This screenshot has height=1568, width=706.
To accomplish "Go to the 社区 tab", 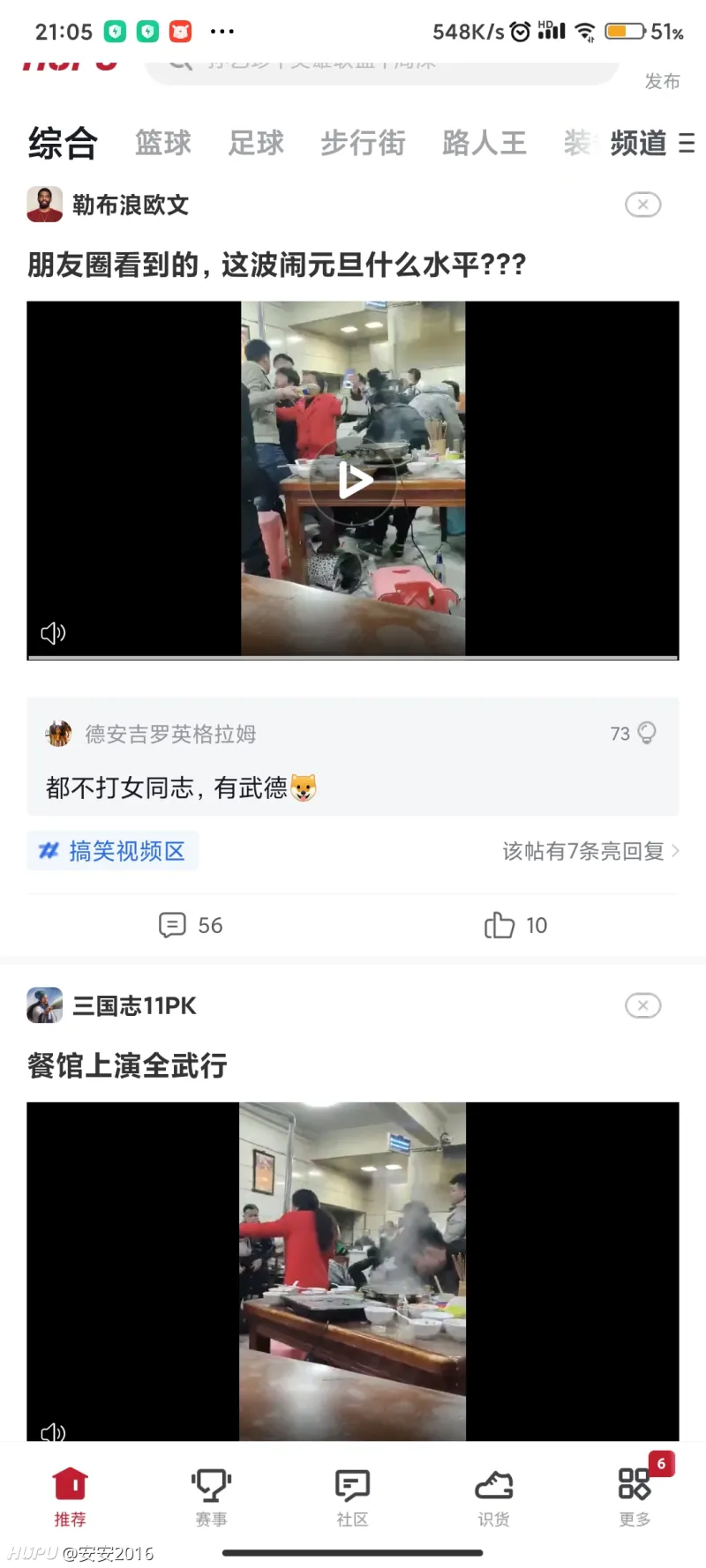I will (352, 1497).
